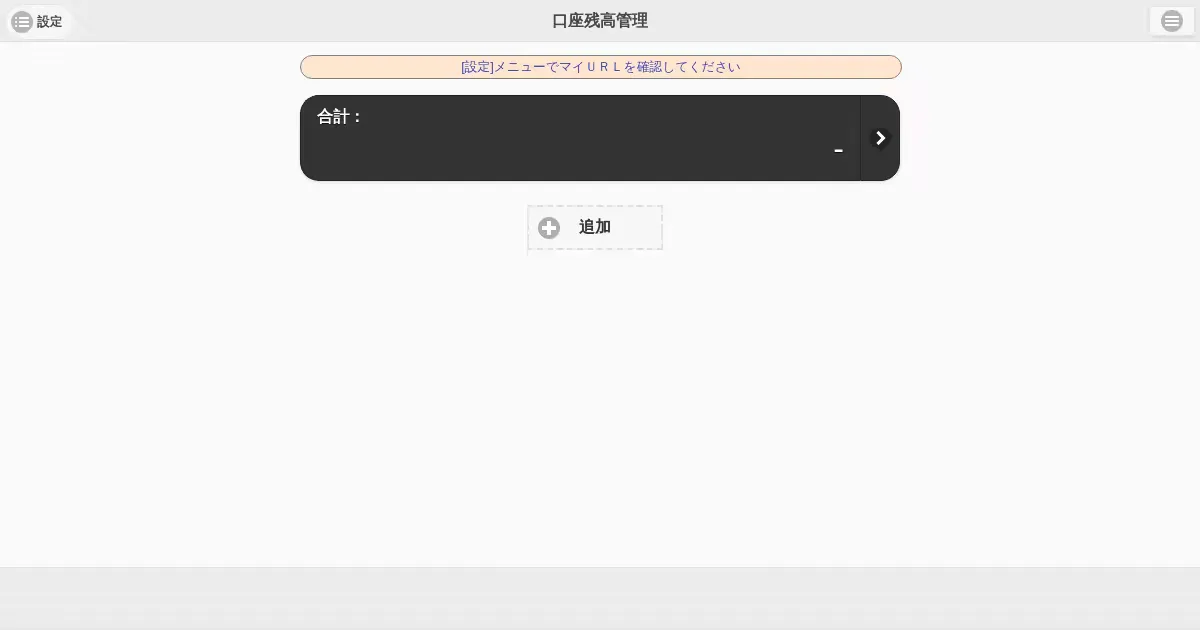This screenshot has width=1200, height=630.
Task: Tap the My URL confirmation notice
Action: (600, 67)
